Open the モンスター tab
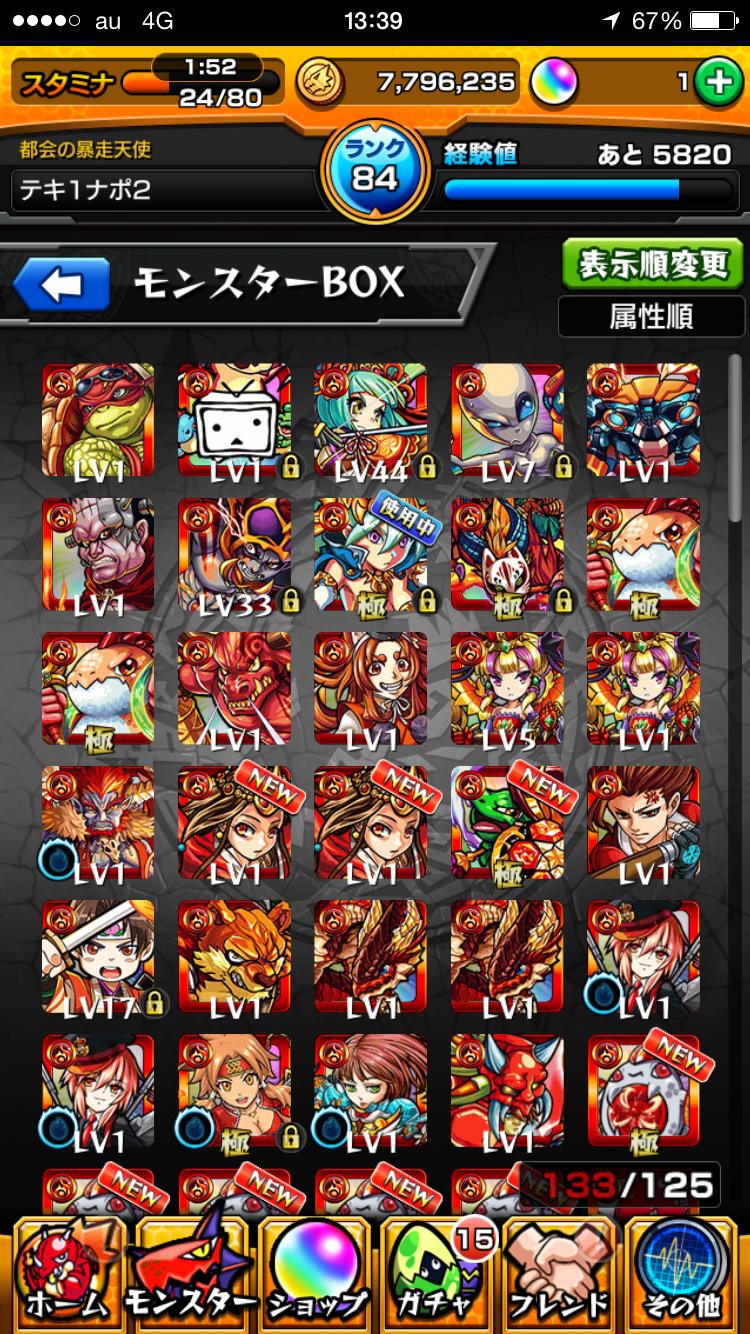 point(189,1272)
